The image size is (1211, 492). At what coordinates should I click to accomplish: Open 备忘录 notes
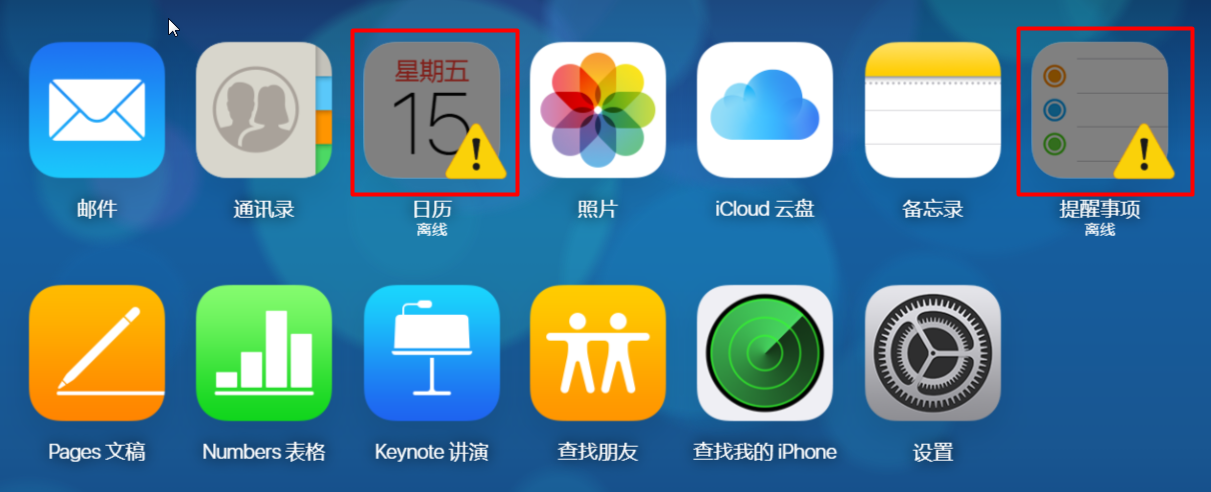click(x=932, y=110)
